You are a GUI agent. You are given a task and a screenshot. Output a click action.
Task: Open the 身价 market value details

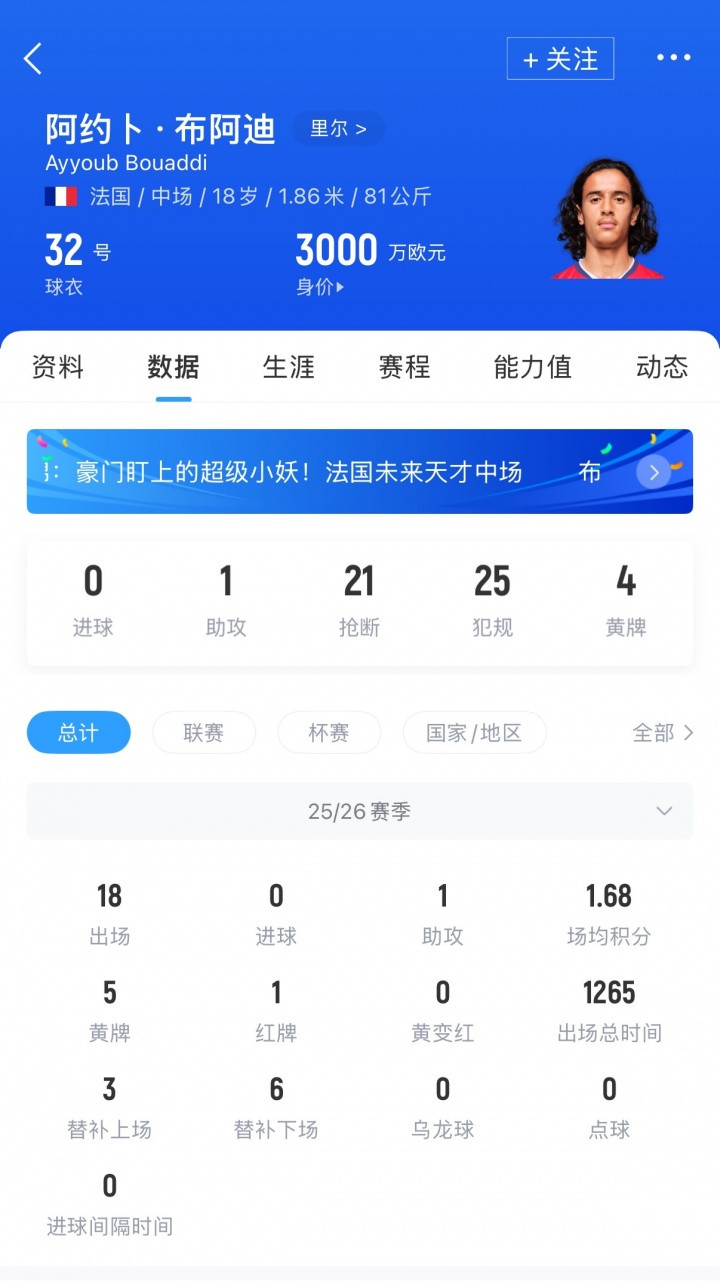320,287
